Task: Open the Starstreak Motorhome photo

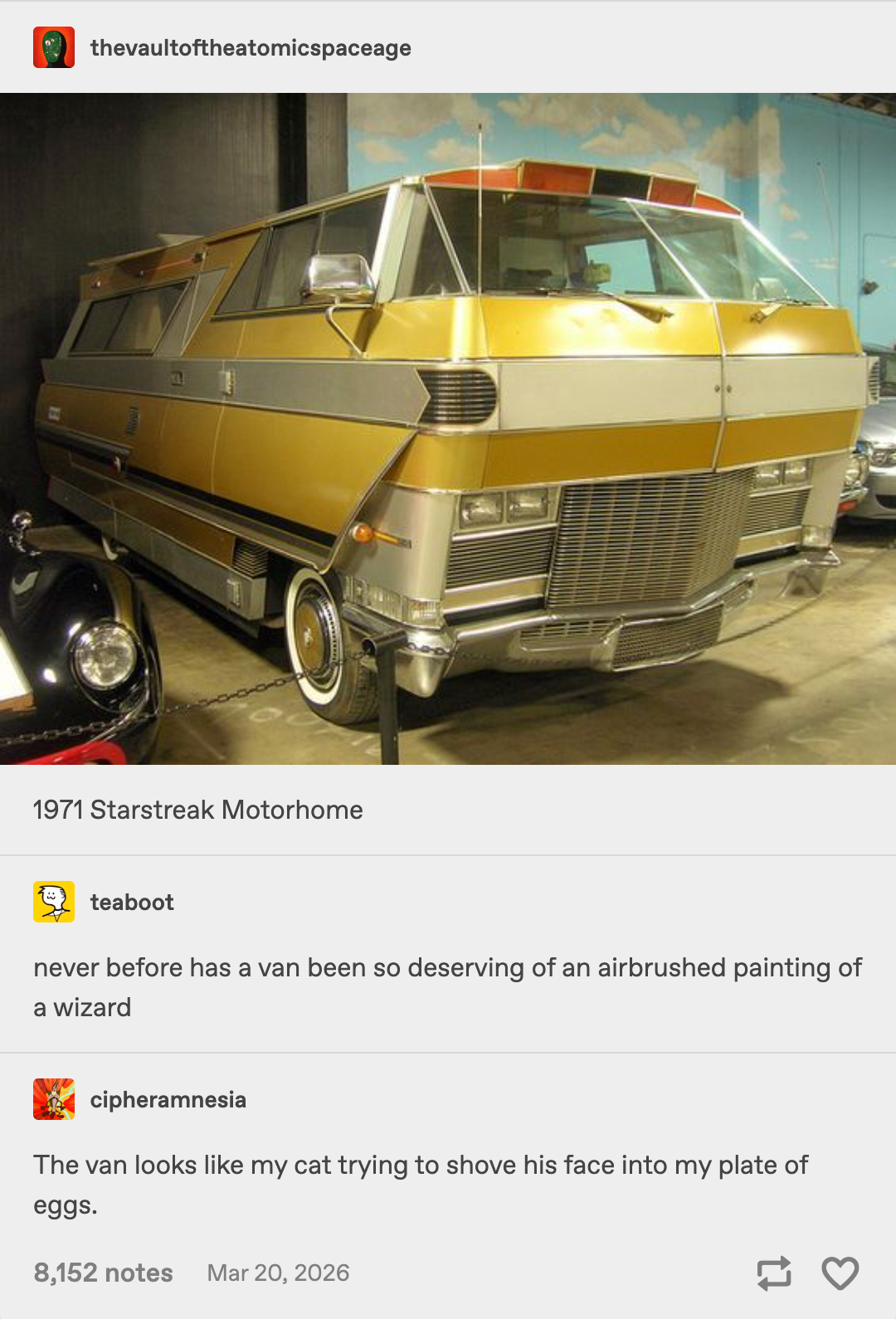Action: click(x=448, y=428)
